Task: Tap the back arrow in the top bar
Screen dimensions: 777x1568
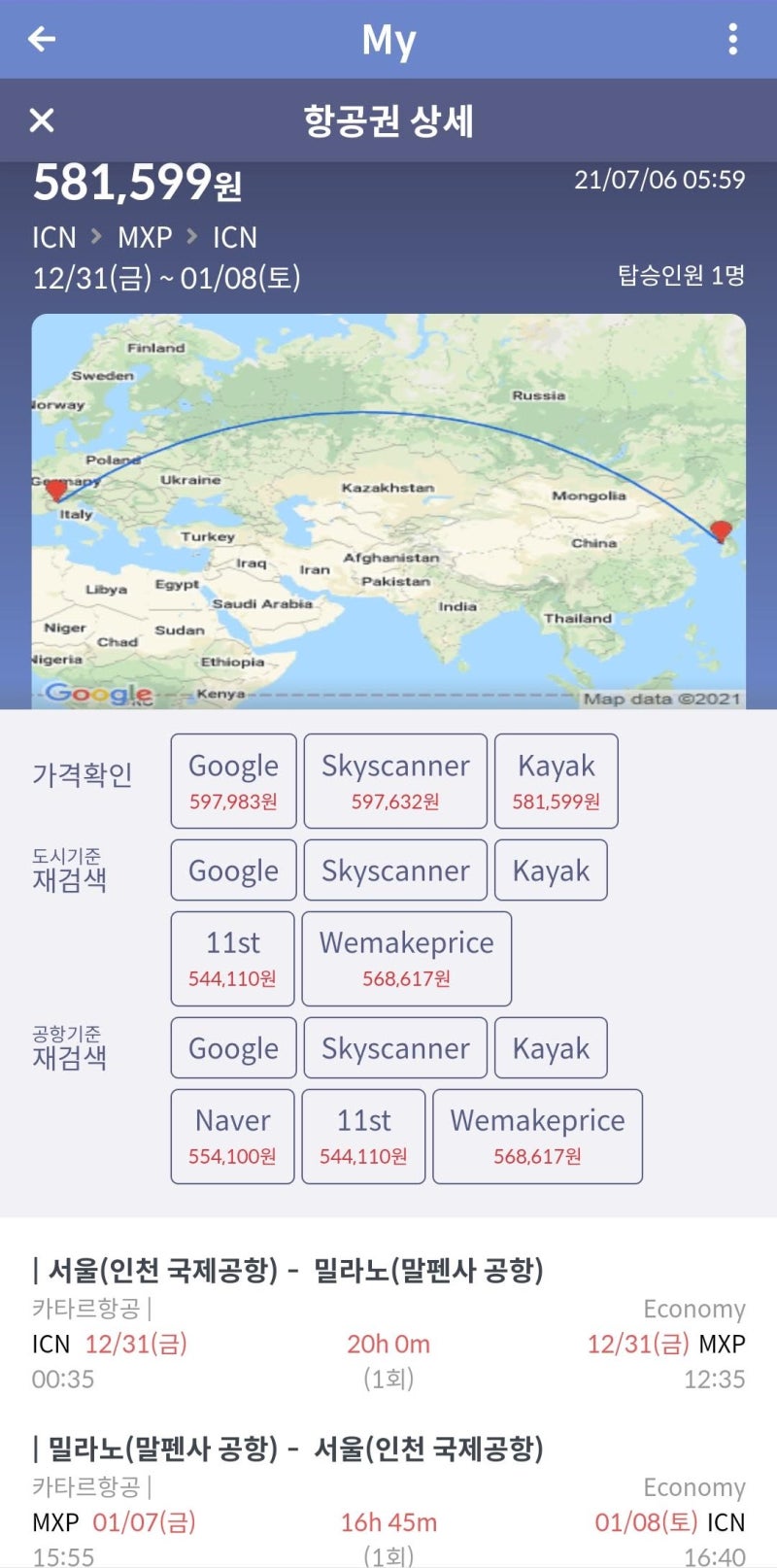Action: [x=39, y=39]
